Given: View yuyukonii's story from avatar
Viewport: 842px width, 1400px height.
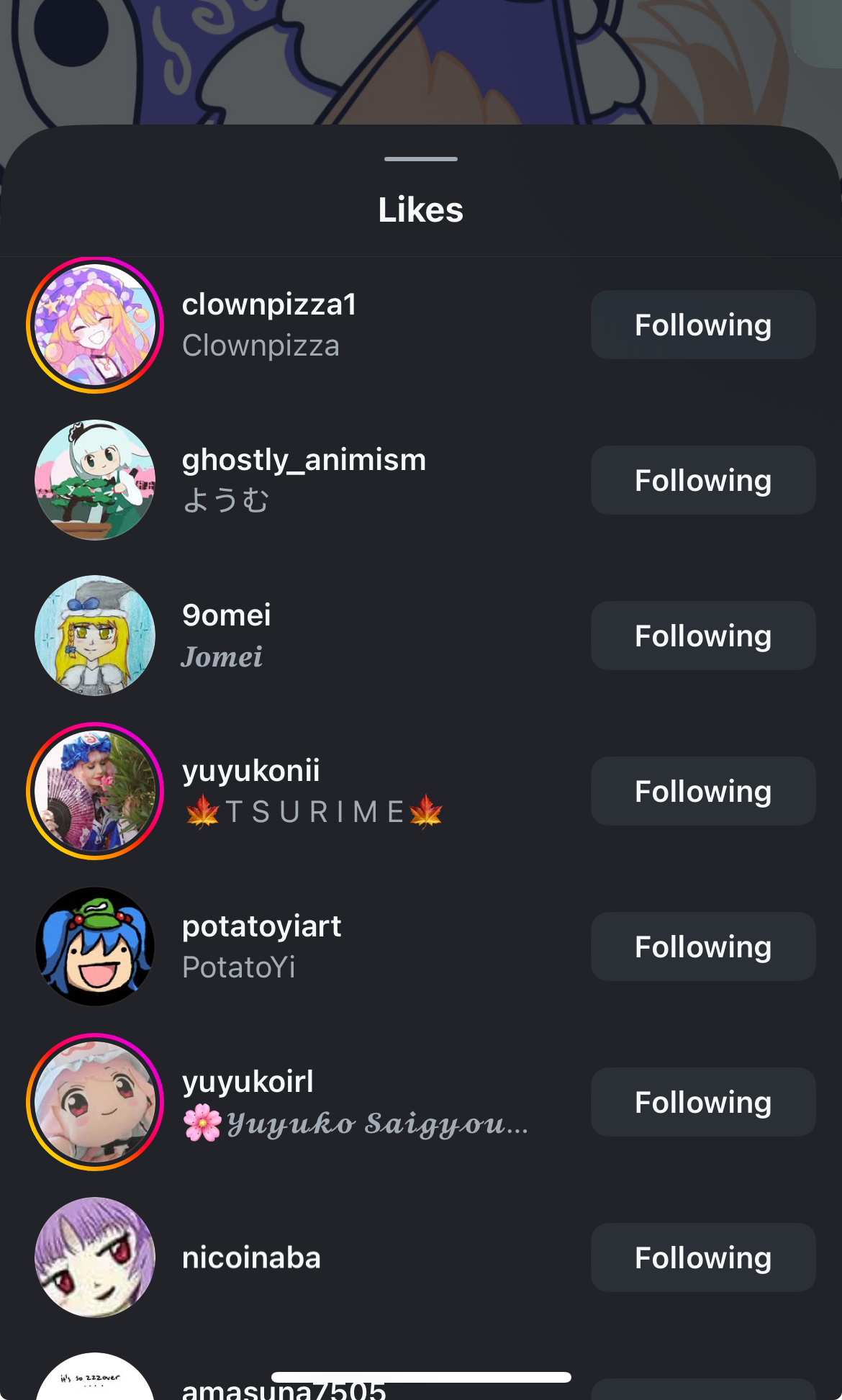Looking at the screenshot, I should point(95,791).
